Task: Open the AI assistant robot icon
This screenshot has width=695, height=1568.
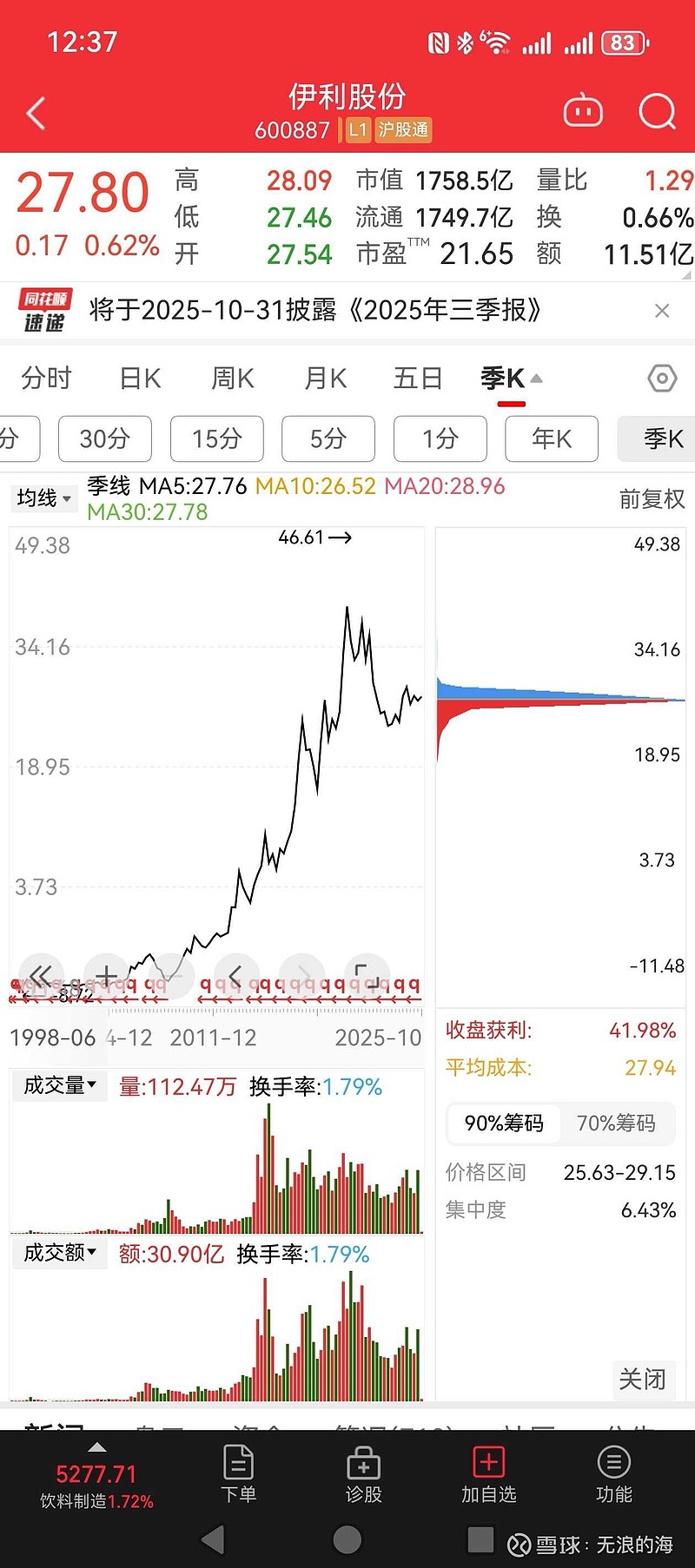Action: (x=583, y=112)
